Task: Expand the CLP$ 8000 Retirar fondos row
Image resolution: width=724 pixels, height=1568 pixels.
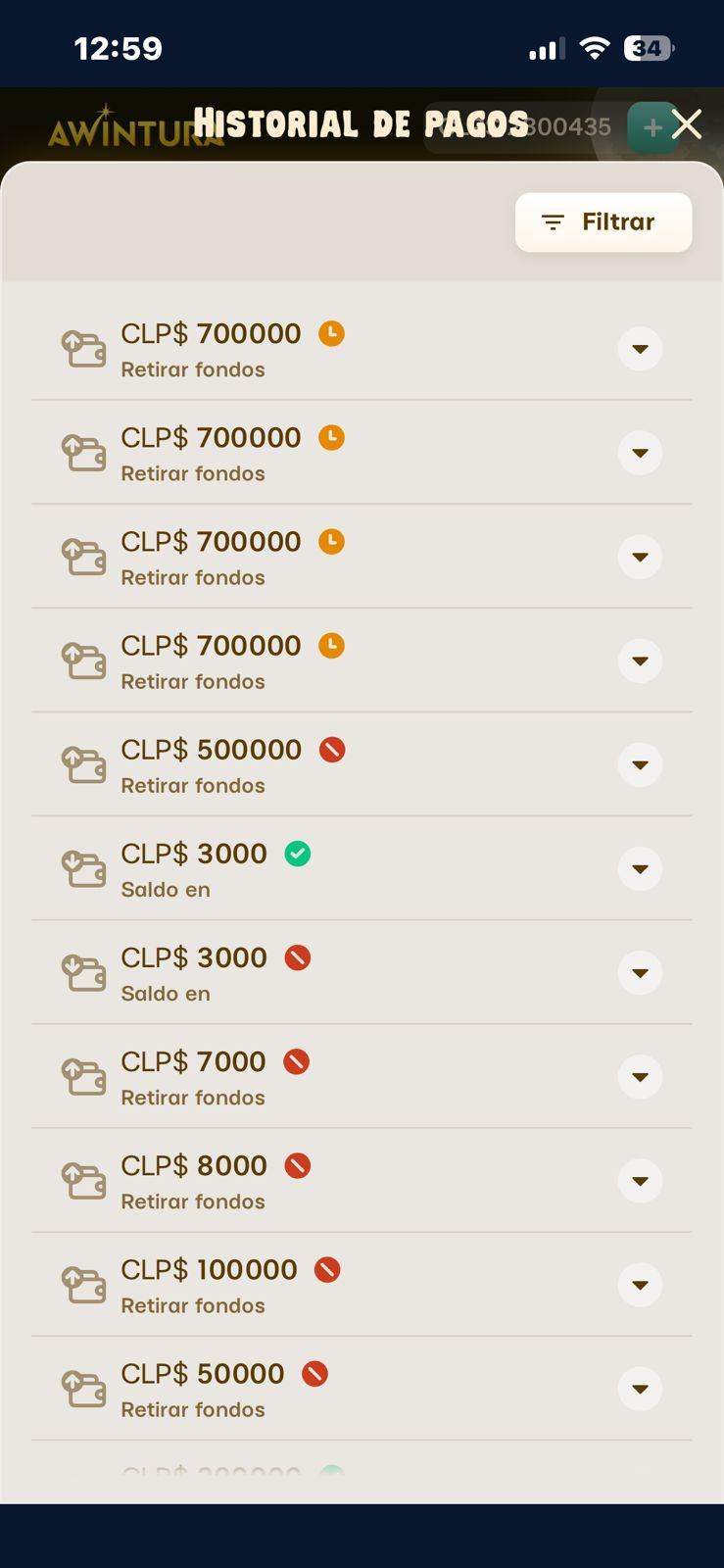Action: pos(640,1180)
